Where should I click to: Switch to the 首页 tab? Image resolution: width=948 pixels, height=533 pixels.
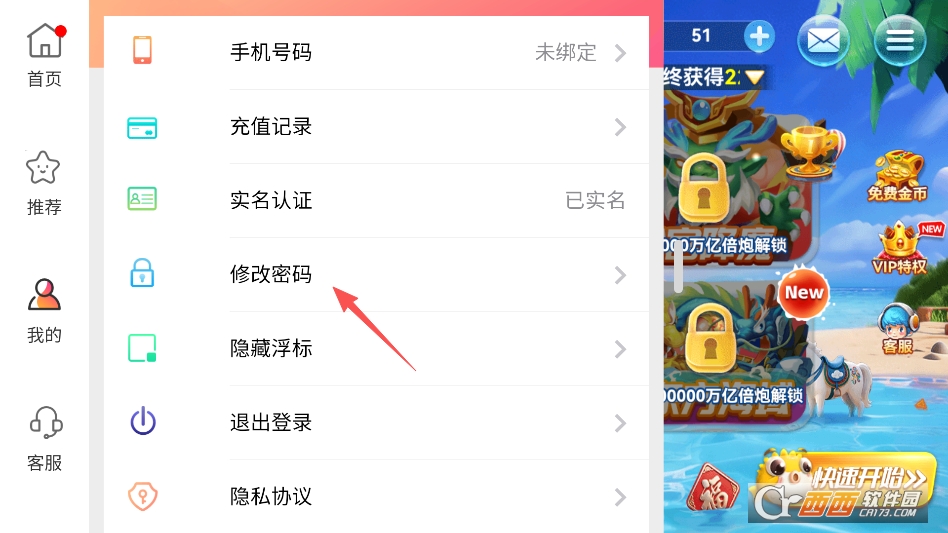tap(44, 55)
